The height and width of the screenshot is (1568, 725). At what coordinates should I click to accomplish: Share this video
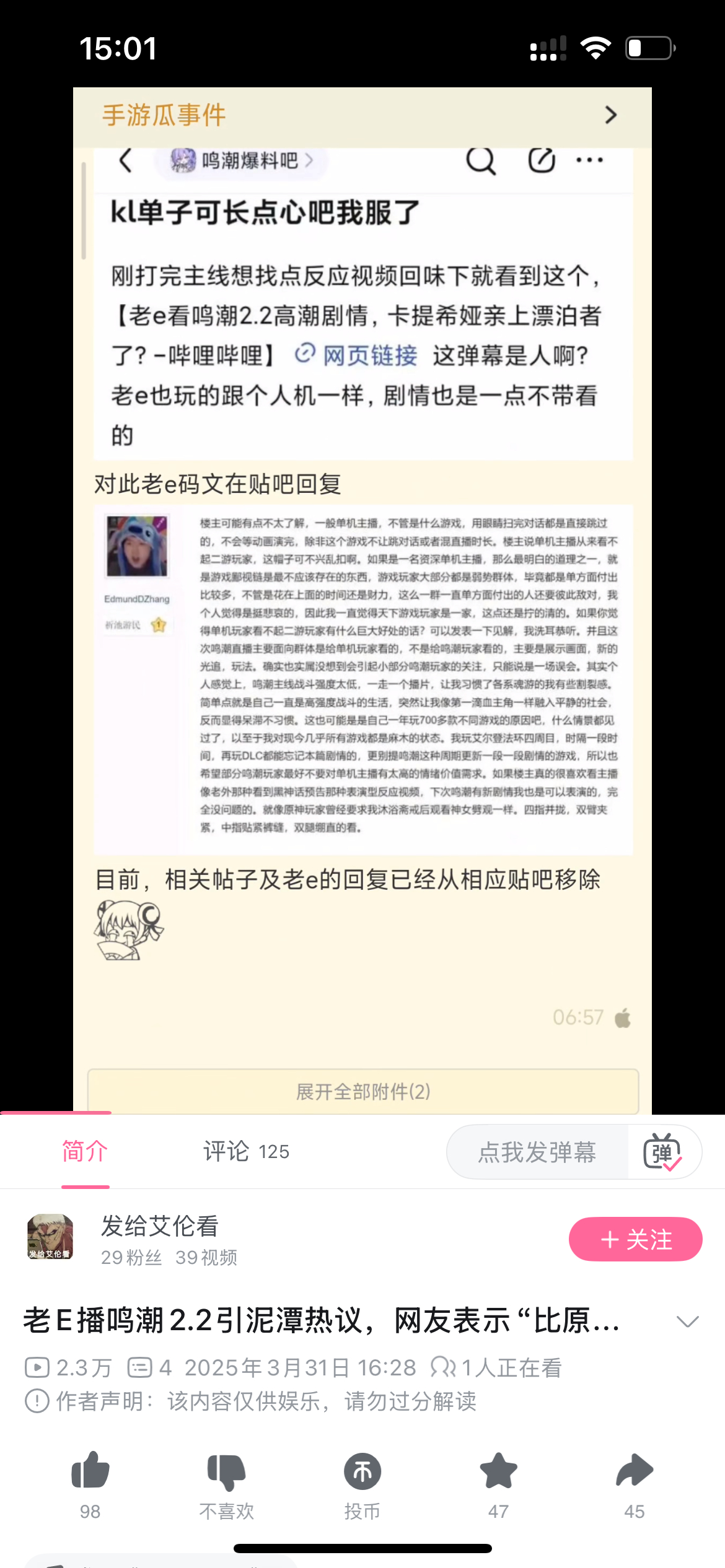(x=635, y=1471)
